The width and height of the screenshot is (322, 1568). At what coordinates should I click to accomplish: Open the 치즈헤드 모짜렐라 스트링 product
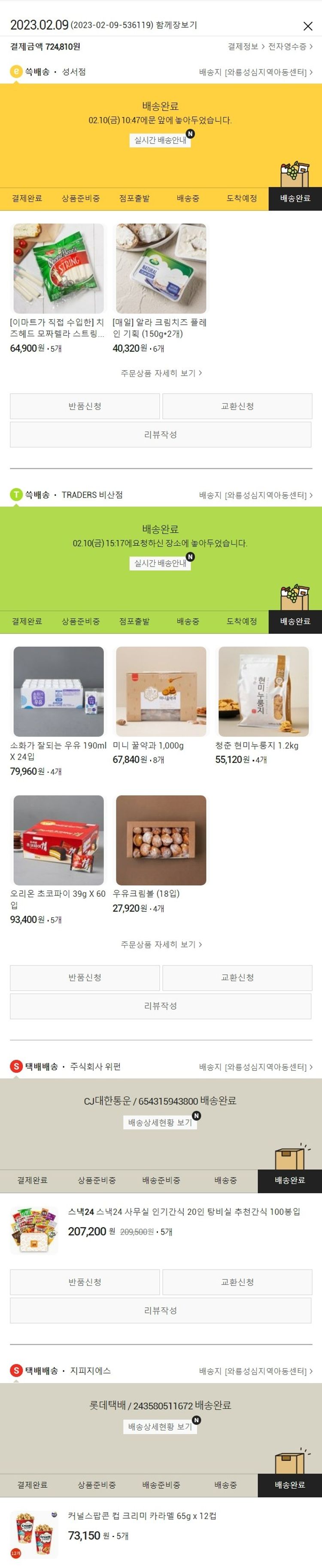point(58,268)
